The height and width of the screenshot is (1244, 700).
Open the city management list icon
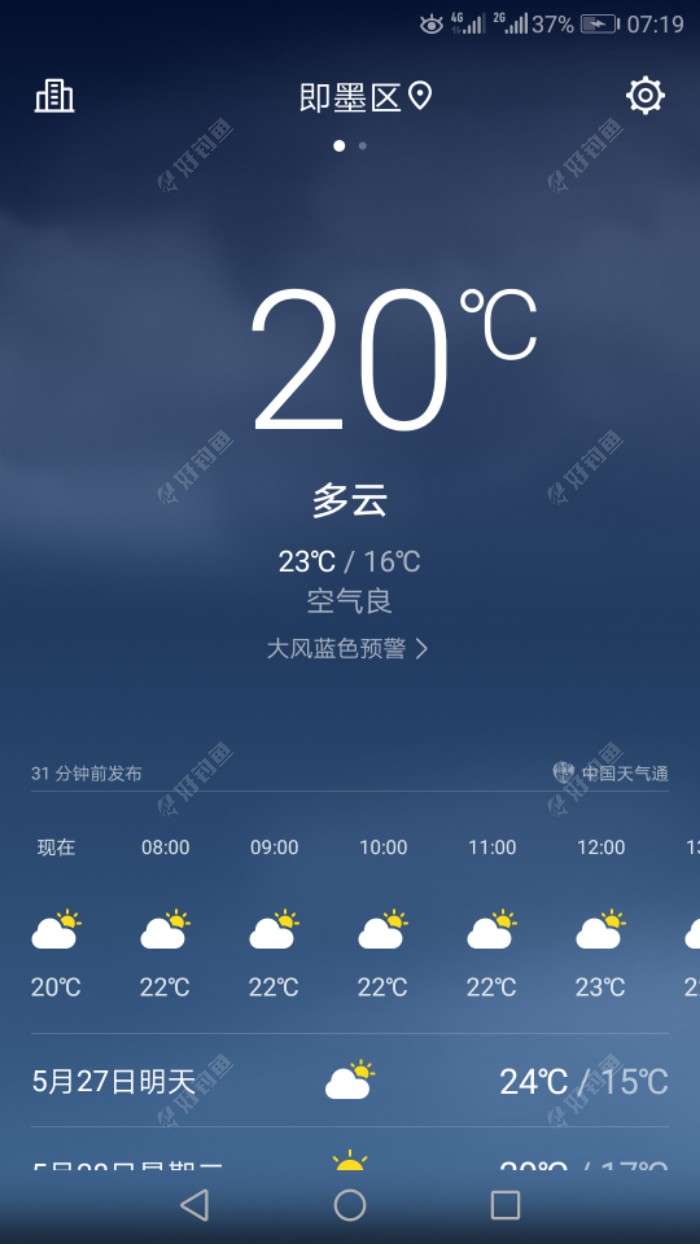pyautogui.click(x=55, y=96)
